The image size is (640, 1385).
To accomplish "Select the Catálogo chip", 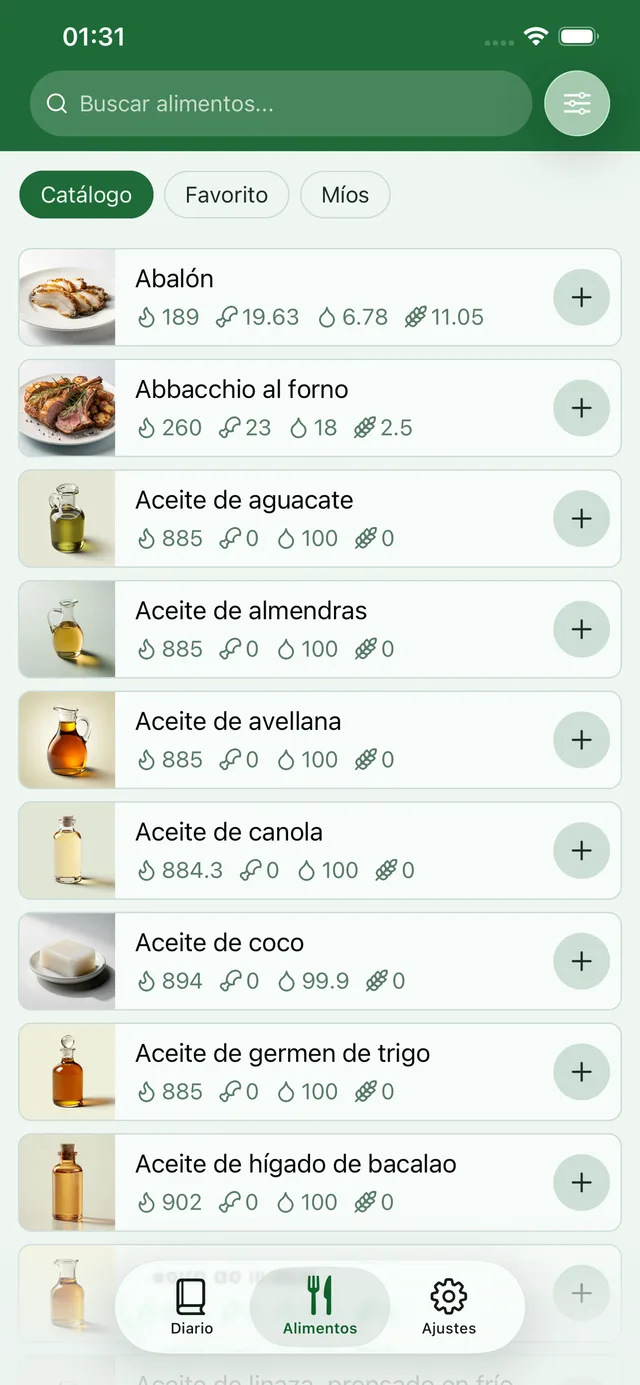I will pos(86,195).
